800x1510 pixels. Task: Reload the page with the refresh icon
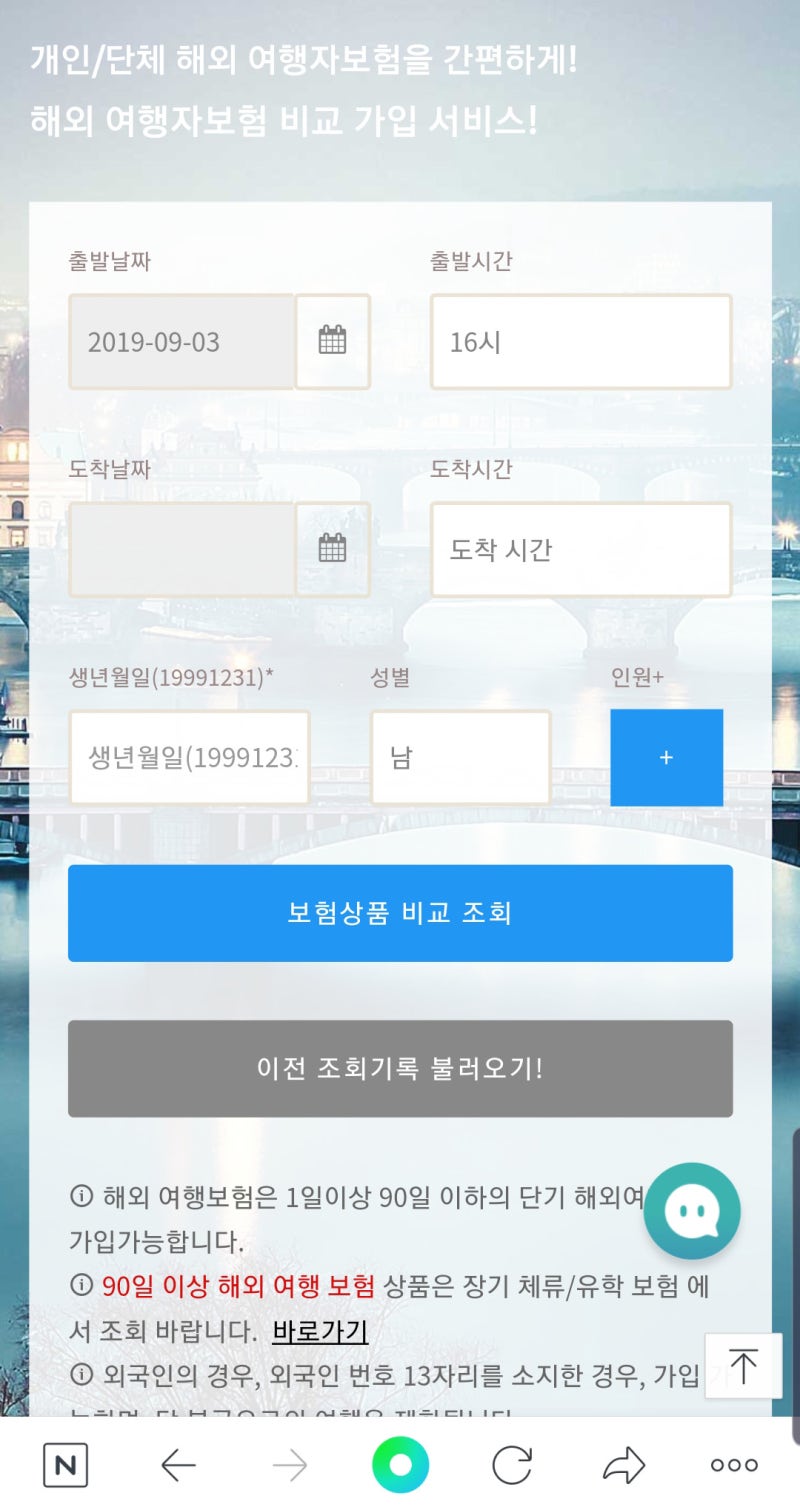[512, 1466]
